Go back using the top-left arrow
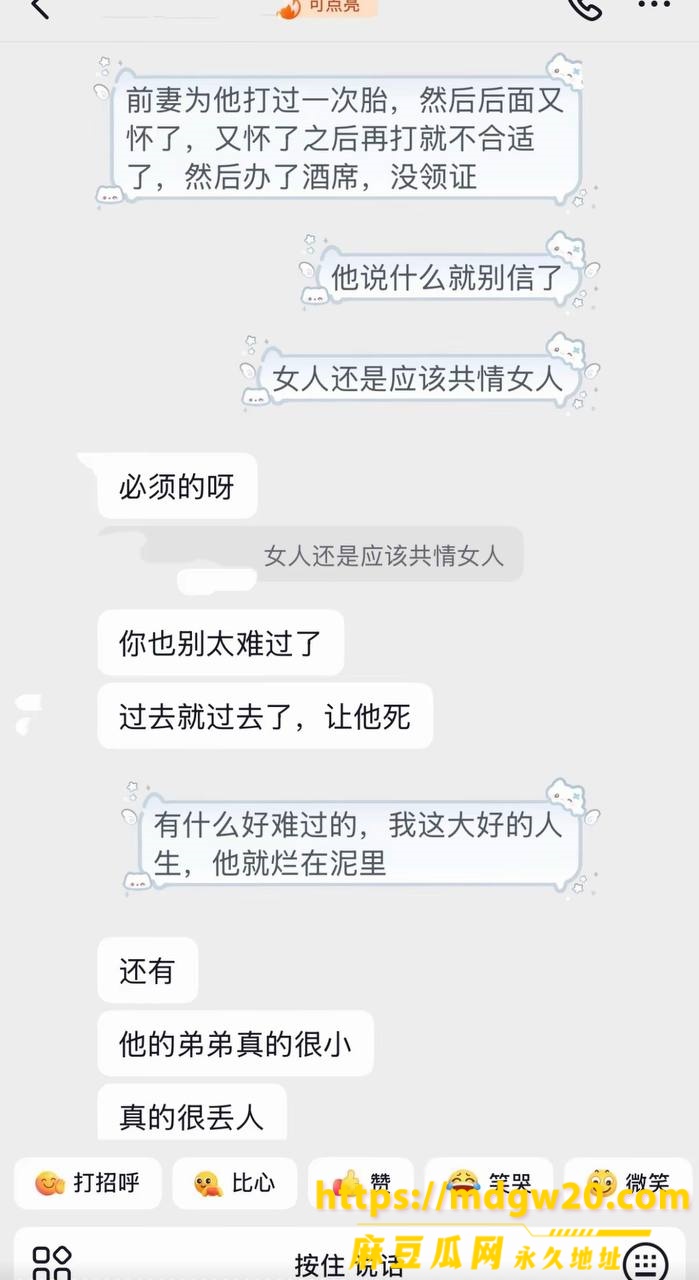The height and width of the screenshot is (1280, 699). 38,8
